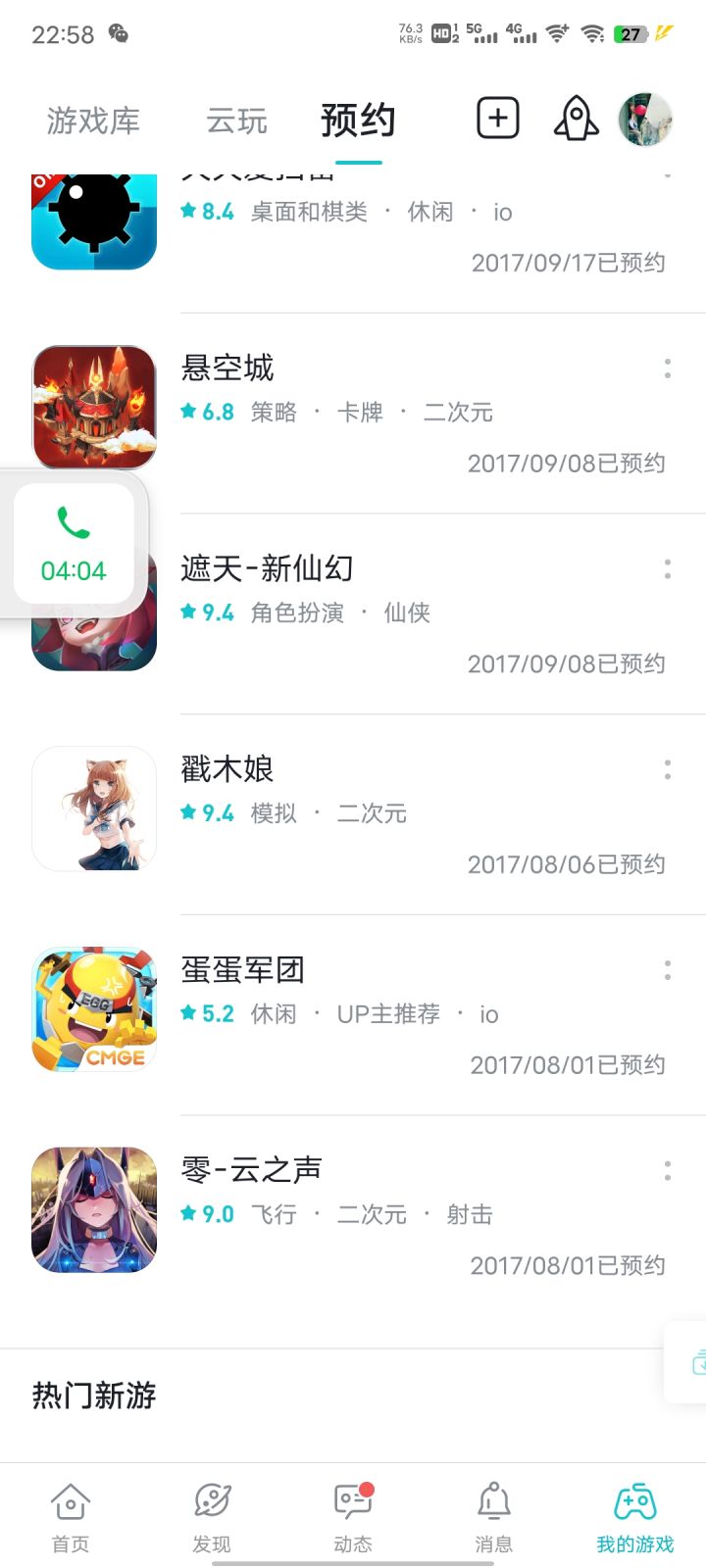Open the 零-云之声 game entry
The width and height of the screenshot is (706, 1568).
[x=251, y=1170]
